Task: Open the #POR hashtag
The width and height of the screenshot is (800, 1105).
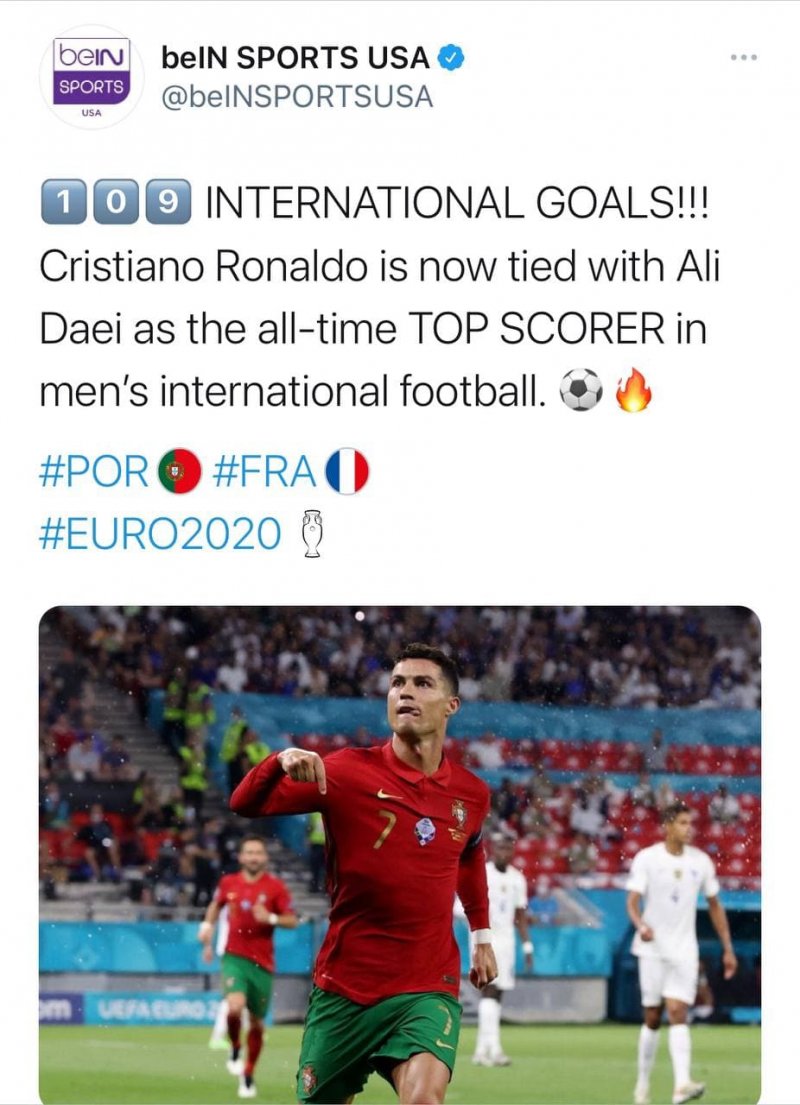Action: (x=95, y=472)
